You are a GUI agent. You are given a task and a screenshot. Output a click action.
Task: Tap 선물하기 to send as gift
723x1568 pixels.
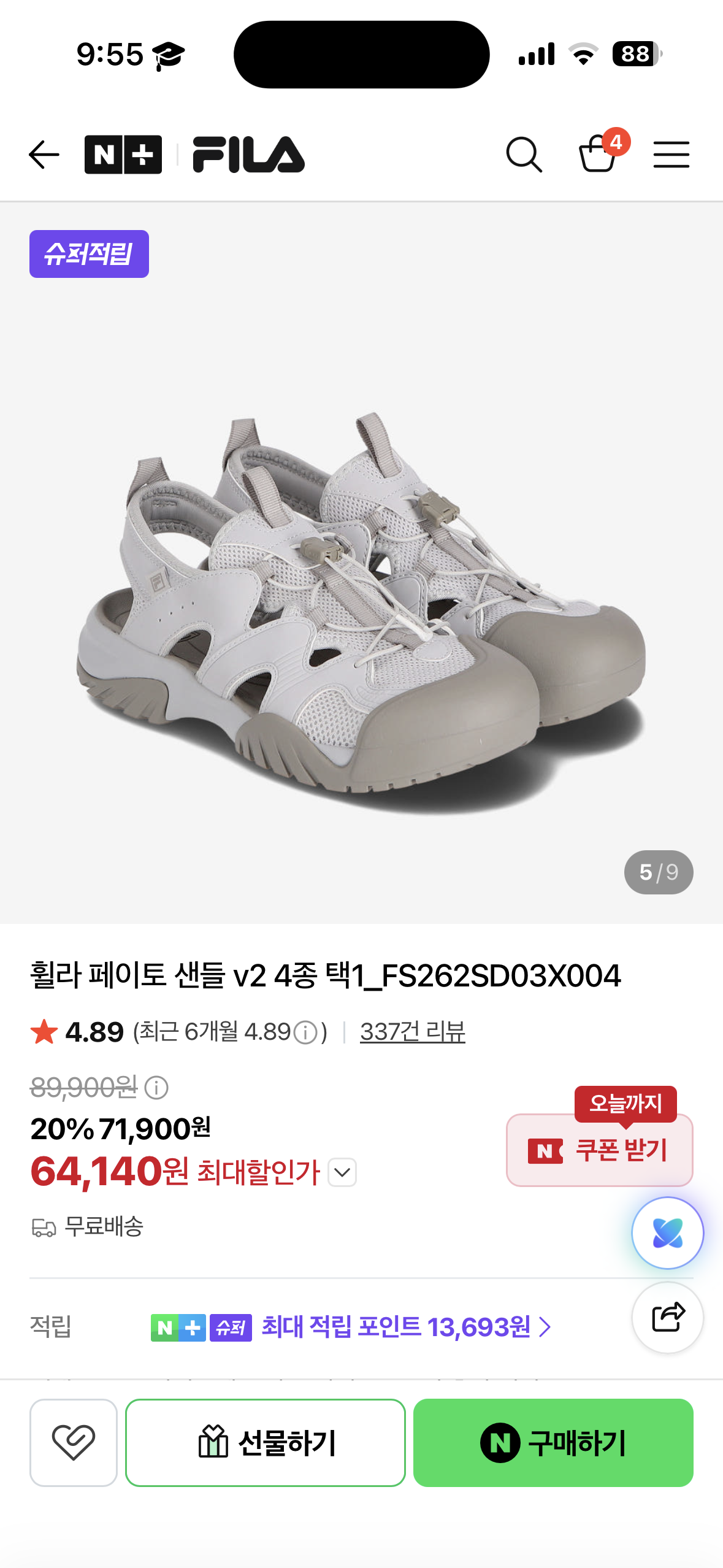266,1443
